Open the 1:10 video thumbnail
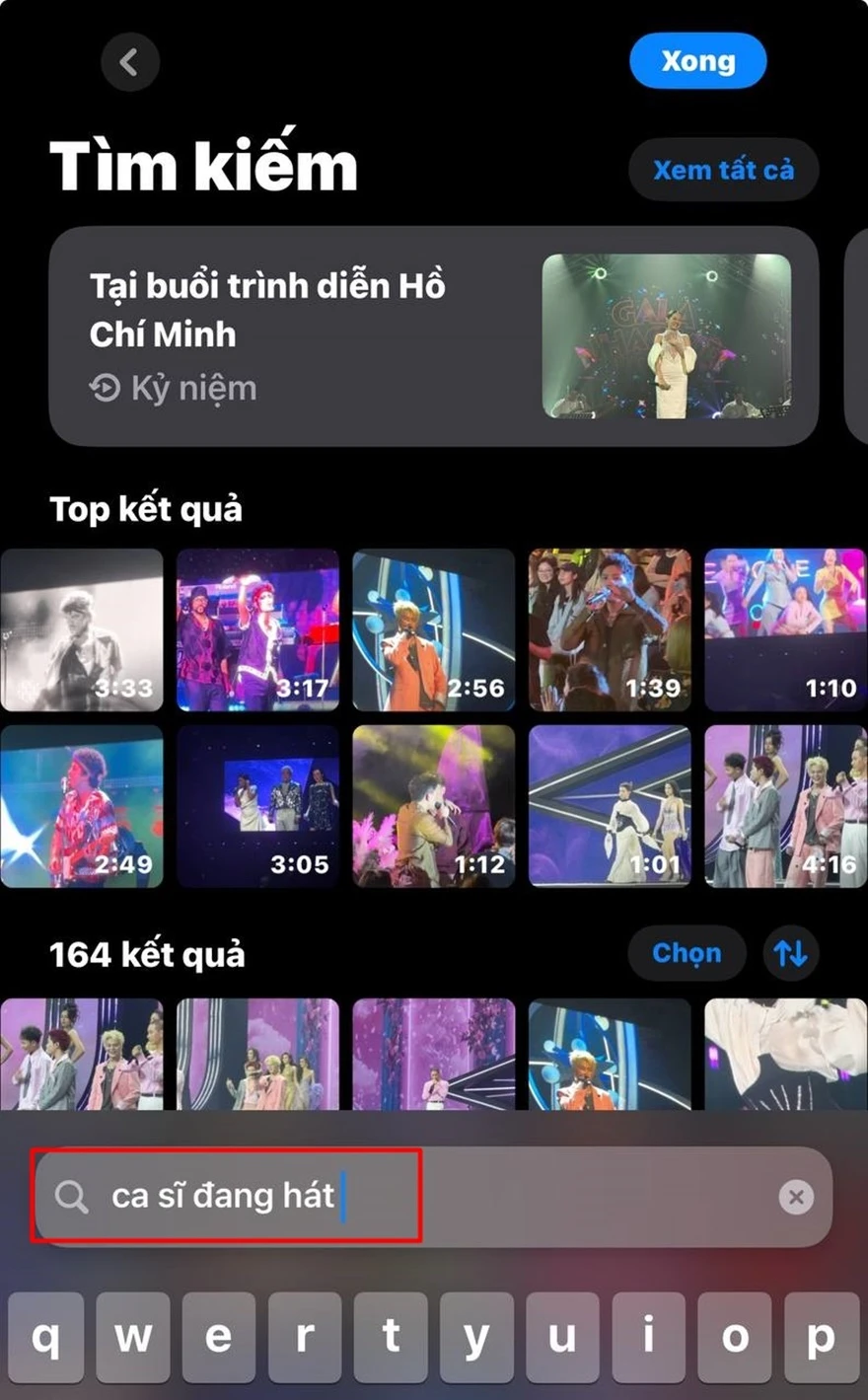Screen dimensions: 868x1400 (x=784, y=628)
